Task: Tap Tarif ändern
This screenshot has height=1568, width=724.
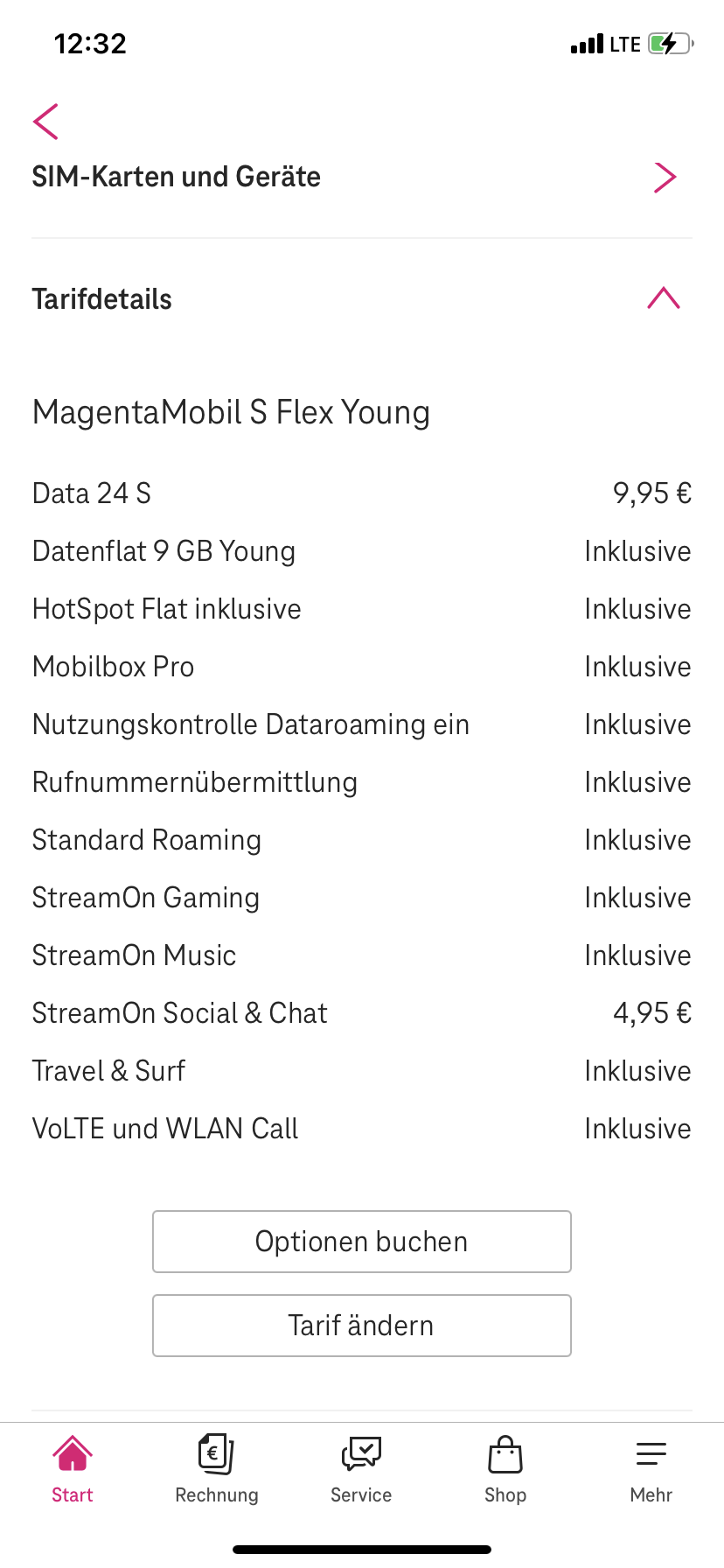Action: pos(362,1326)
